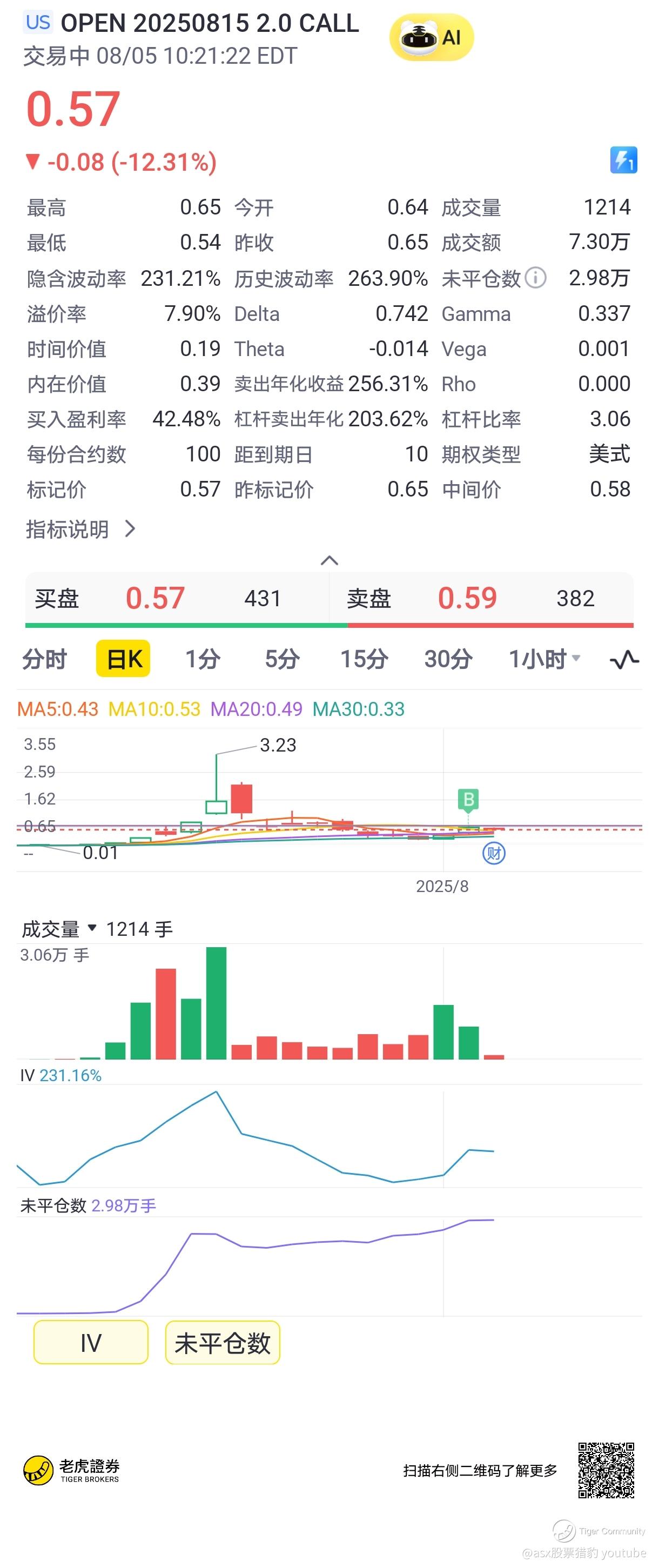Switch chart to 1分 interval
Viewport: 659px width, 1568px height.
pyautogui.click(x=203, y=659)
